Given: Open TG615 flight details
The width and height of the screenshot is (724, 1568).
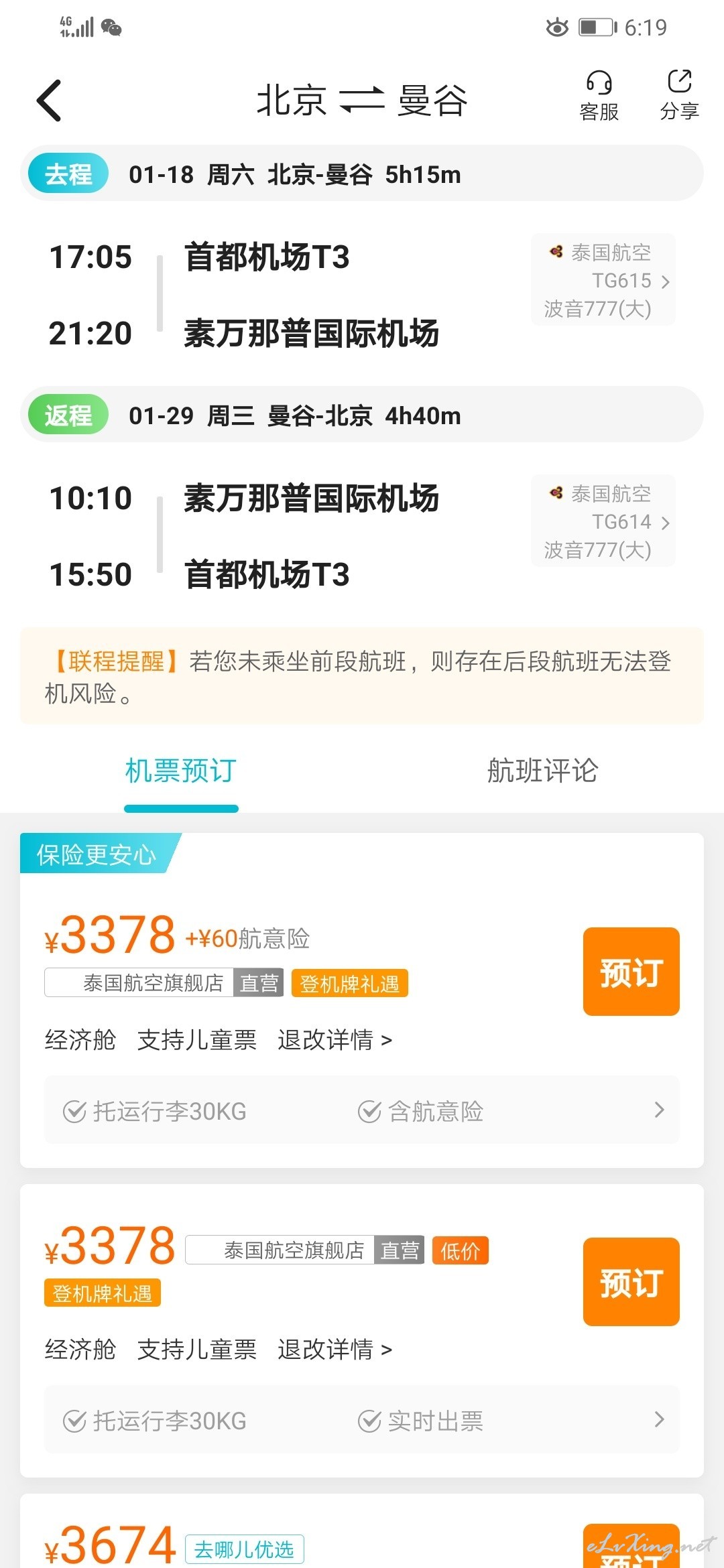Looking at the screenshot, I should pyautogui.click(x=603, y=280).
